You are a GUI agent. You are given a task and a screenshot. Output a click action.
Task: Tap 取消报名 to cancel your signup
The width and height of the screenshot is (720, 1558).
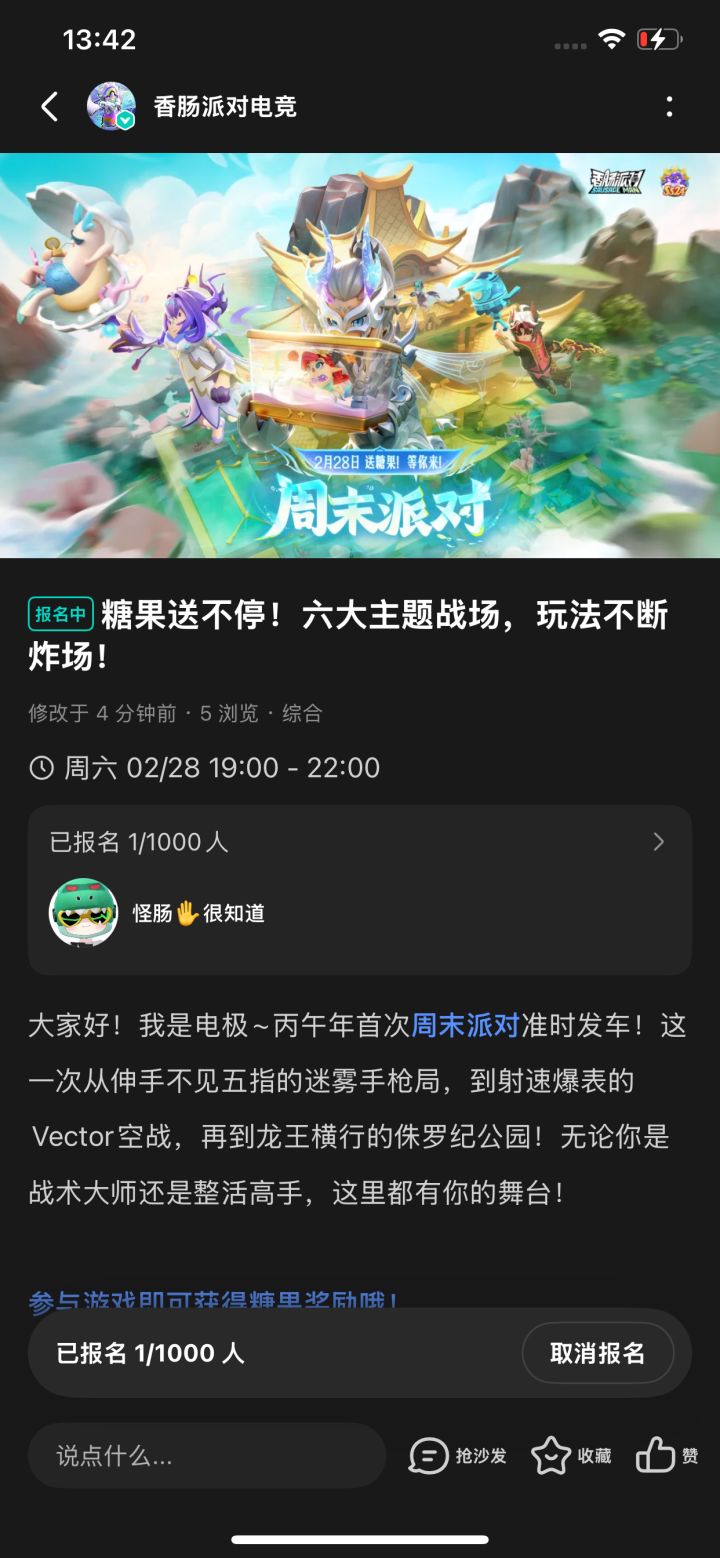coord(598,1352)
